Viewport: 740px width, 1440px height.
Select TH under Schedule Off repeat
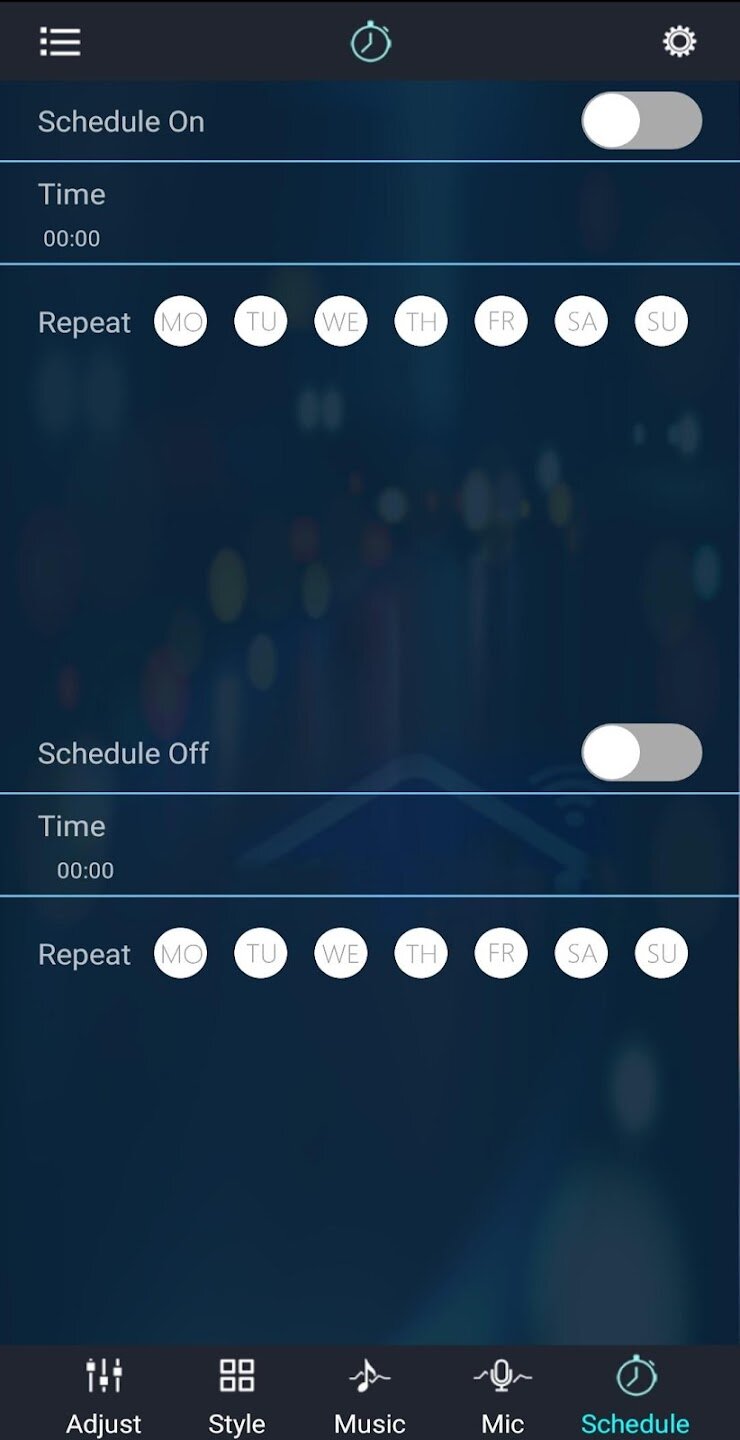(x=421, y=954)
